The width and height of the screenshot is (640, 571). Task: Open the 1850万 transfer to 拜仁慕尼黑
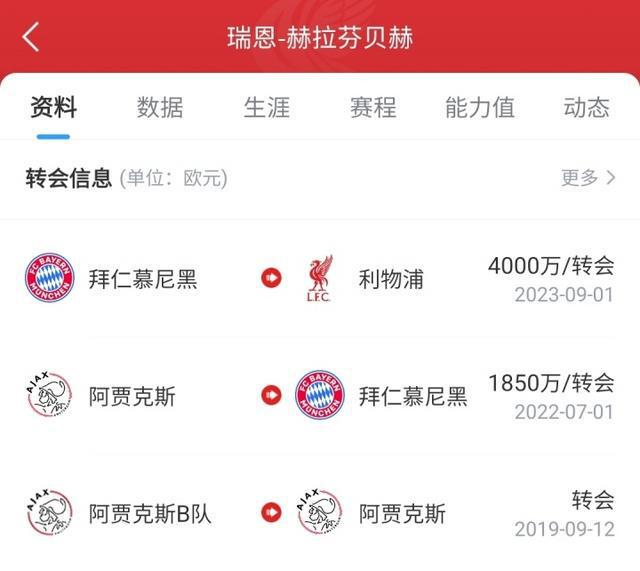[x=320, y=396]
